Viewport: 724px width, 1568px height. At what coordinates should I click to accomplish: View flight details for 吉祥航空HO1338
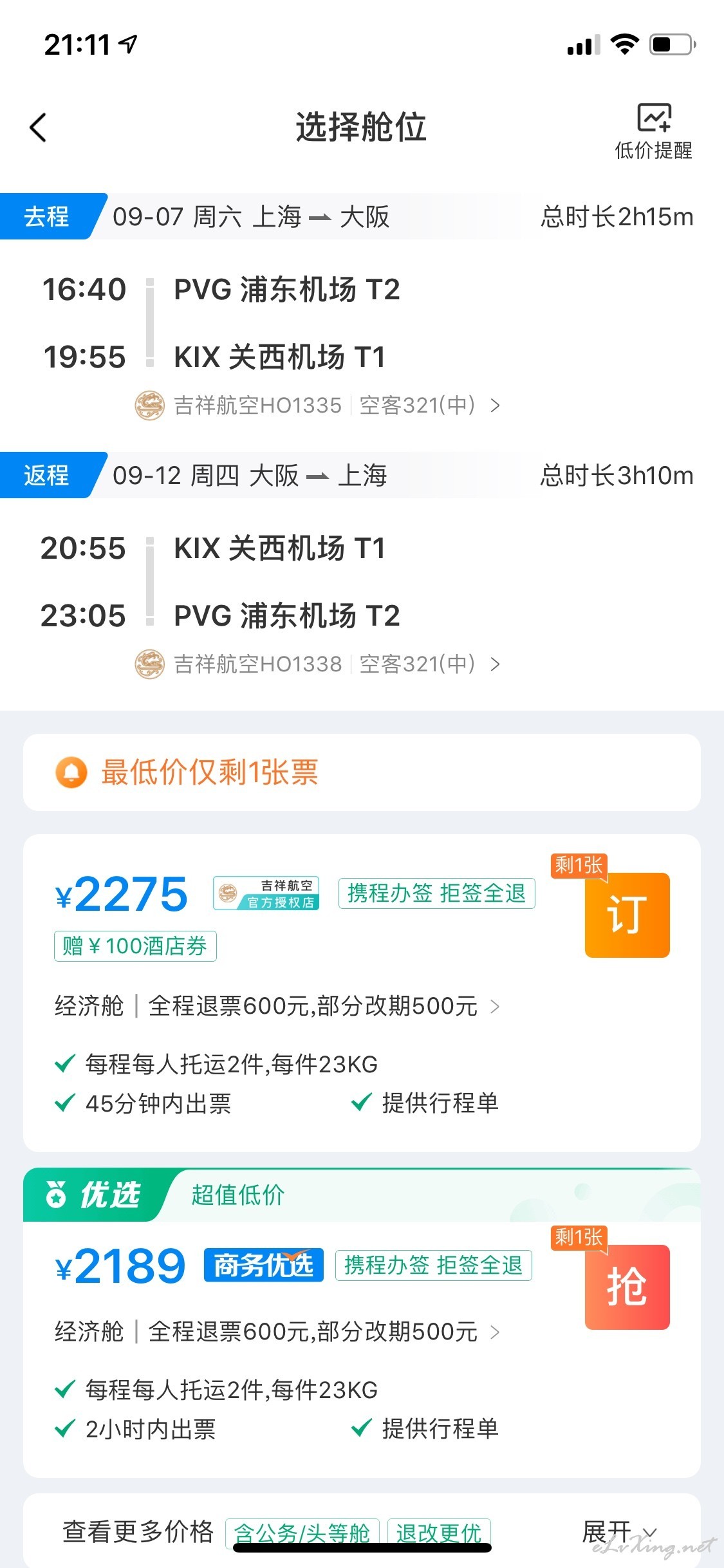317,664
